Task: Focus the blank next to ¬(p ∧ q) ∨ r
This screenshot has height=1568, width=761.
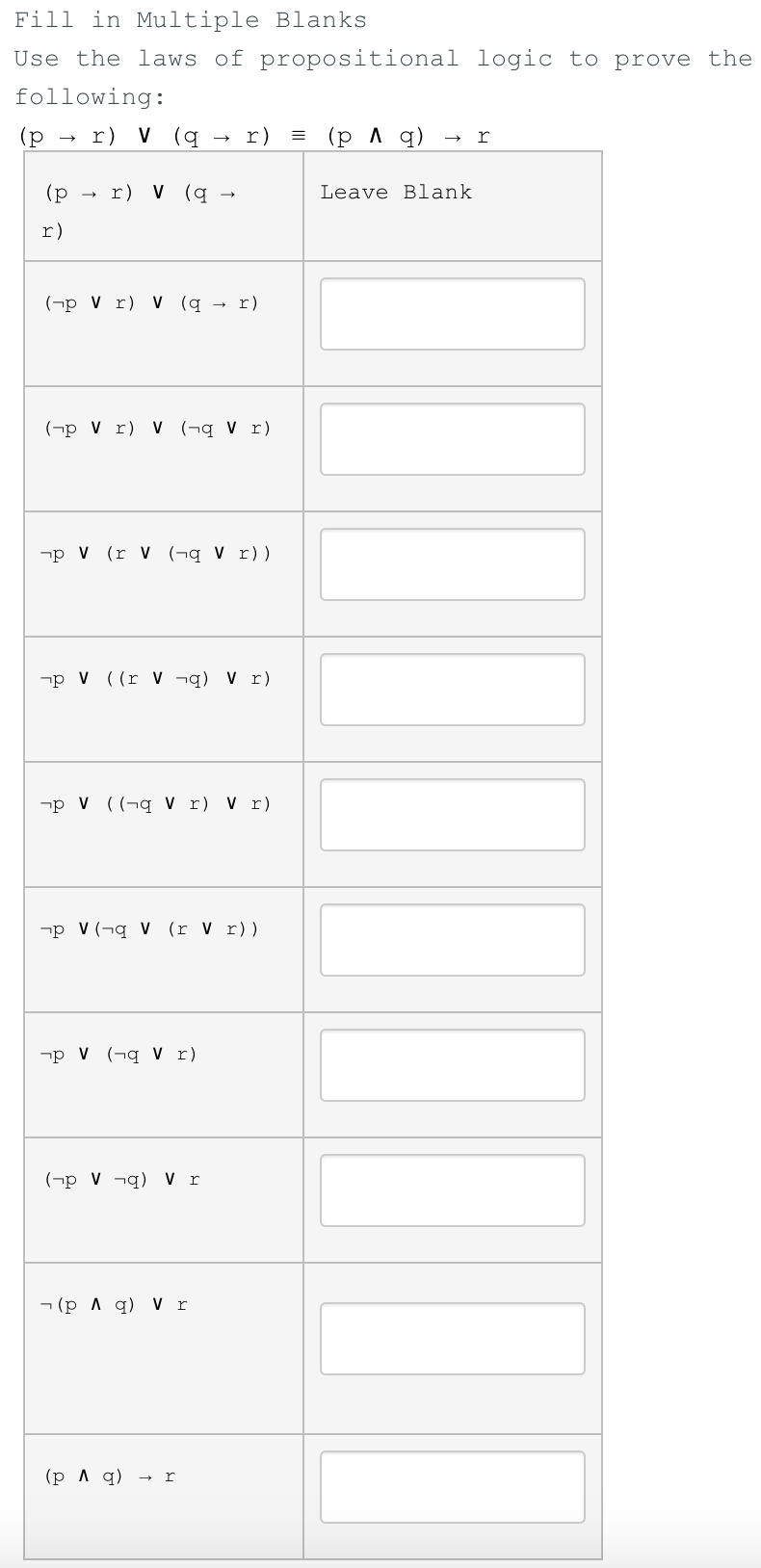Action: (x=452, y=1338)
